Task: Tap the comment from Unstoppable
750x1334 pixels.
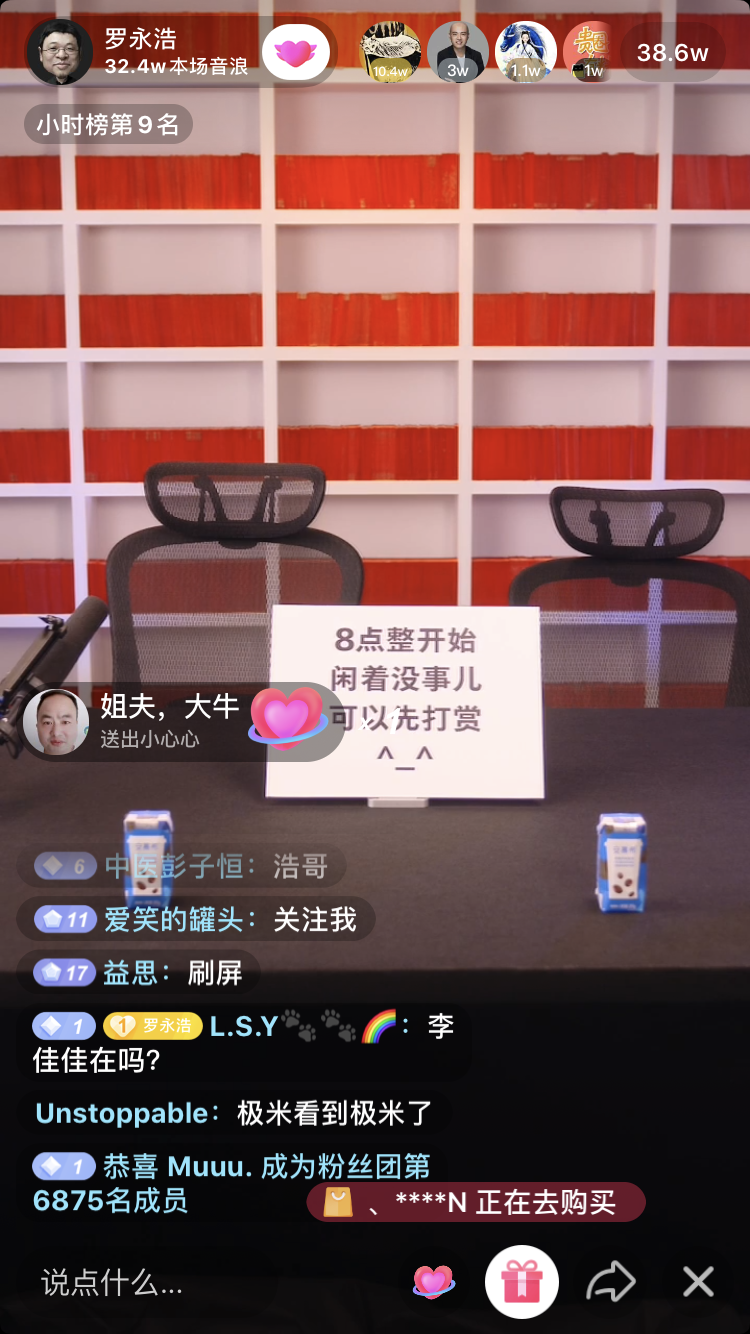Action: (234, 1113)
